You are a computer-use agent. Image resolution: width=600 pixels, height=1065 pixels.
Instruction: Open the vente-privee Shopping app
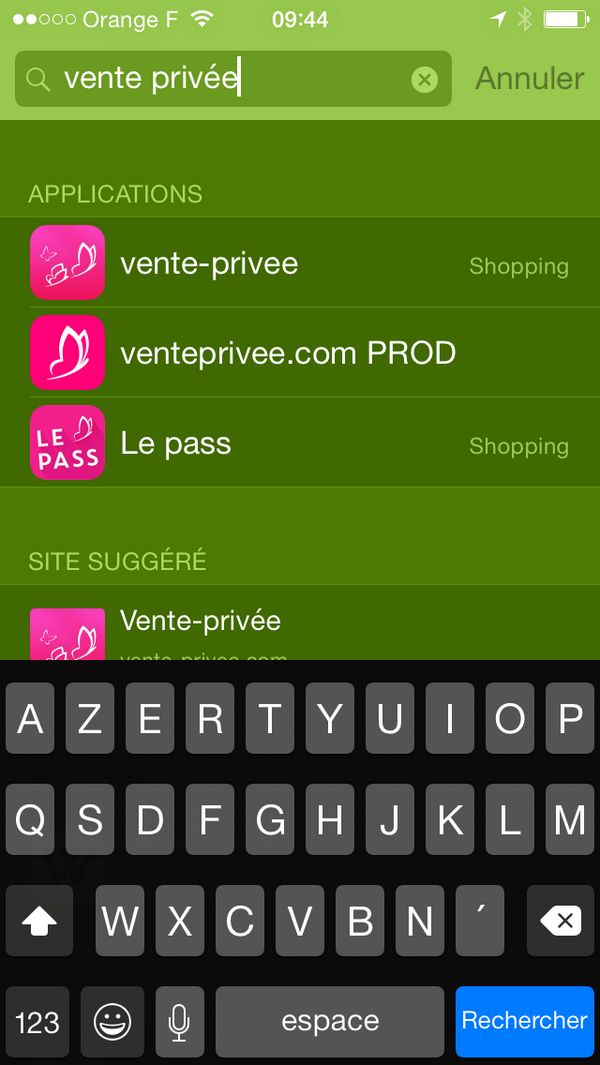[300, 263]
